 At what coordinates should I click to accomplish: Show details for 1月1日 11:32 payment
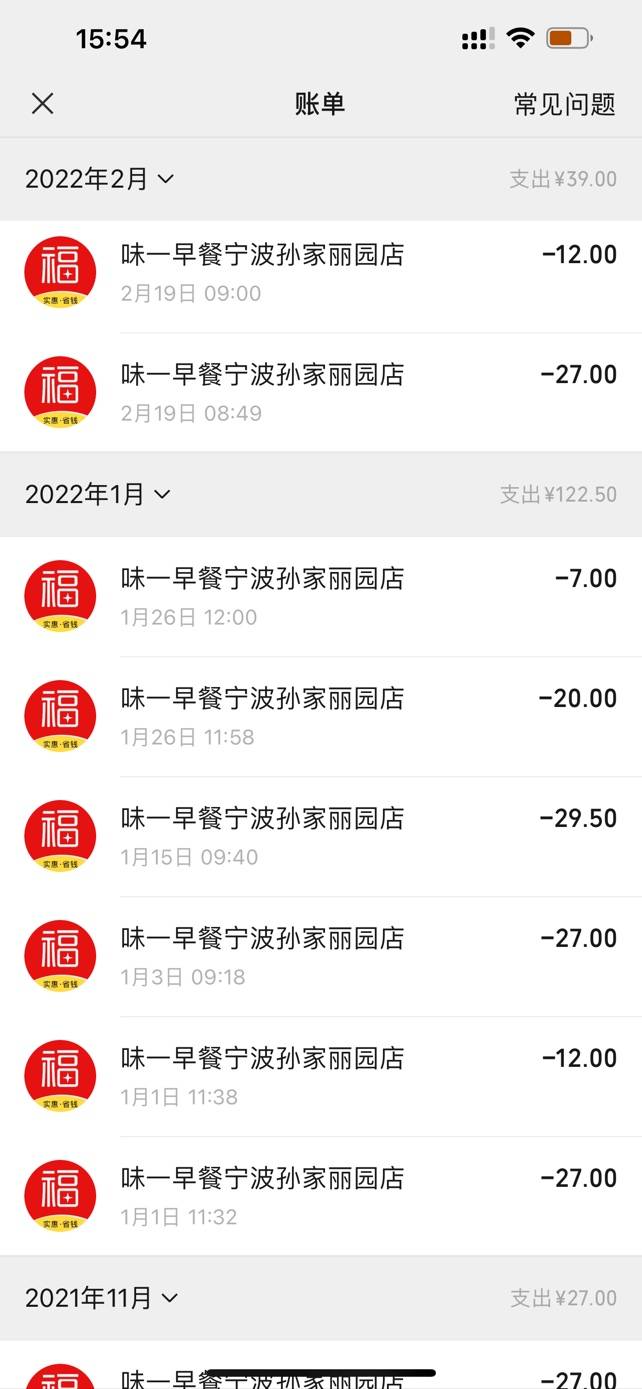click(320, 1196)
